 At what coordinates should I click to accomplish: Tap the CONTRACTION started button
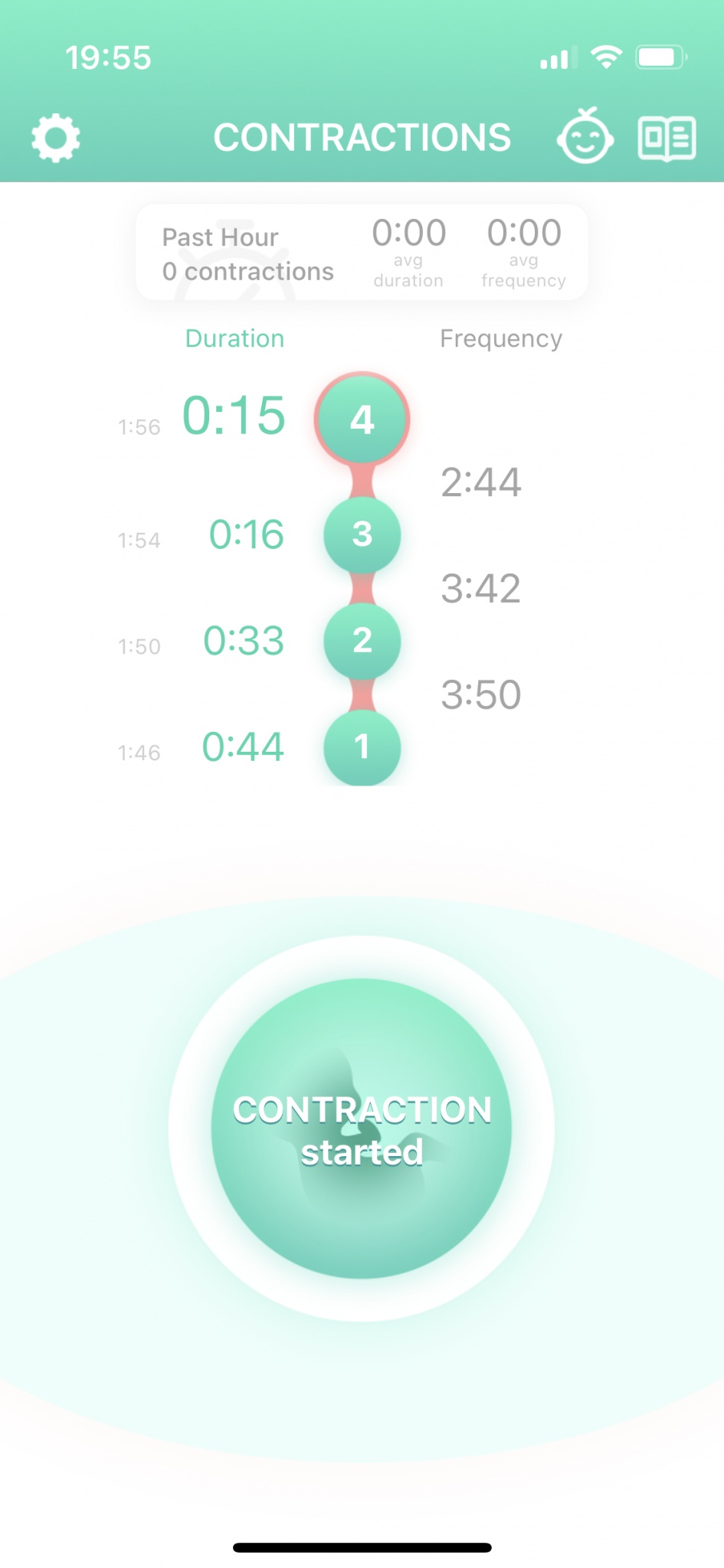(x=362, y=1129)
